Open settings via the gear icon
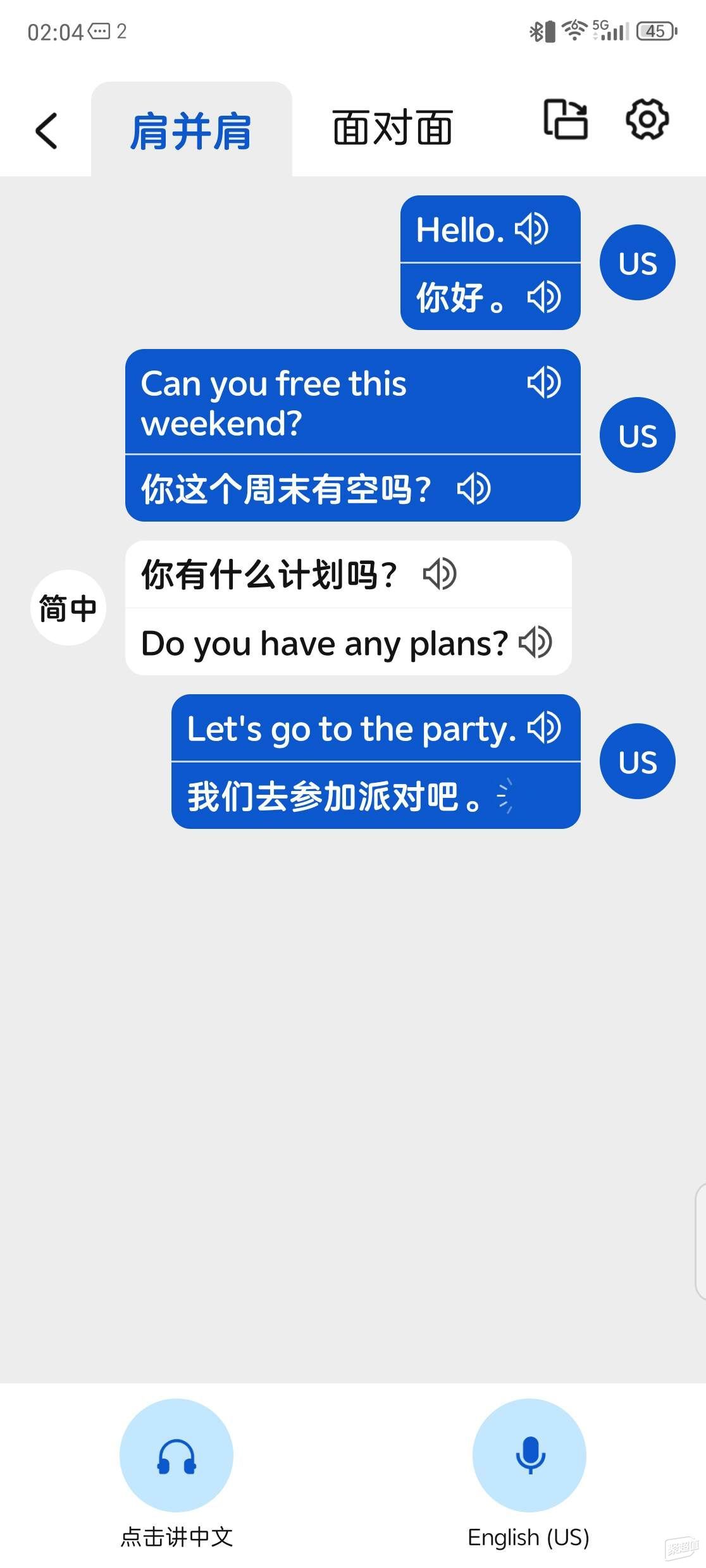This screenshot has width=706, height=1568. (x=647, y=119)
